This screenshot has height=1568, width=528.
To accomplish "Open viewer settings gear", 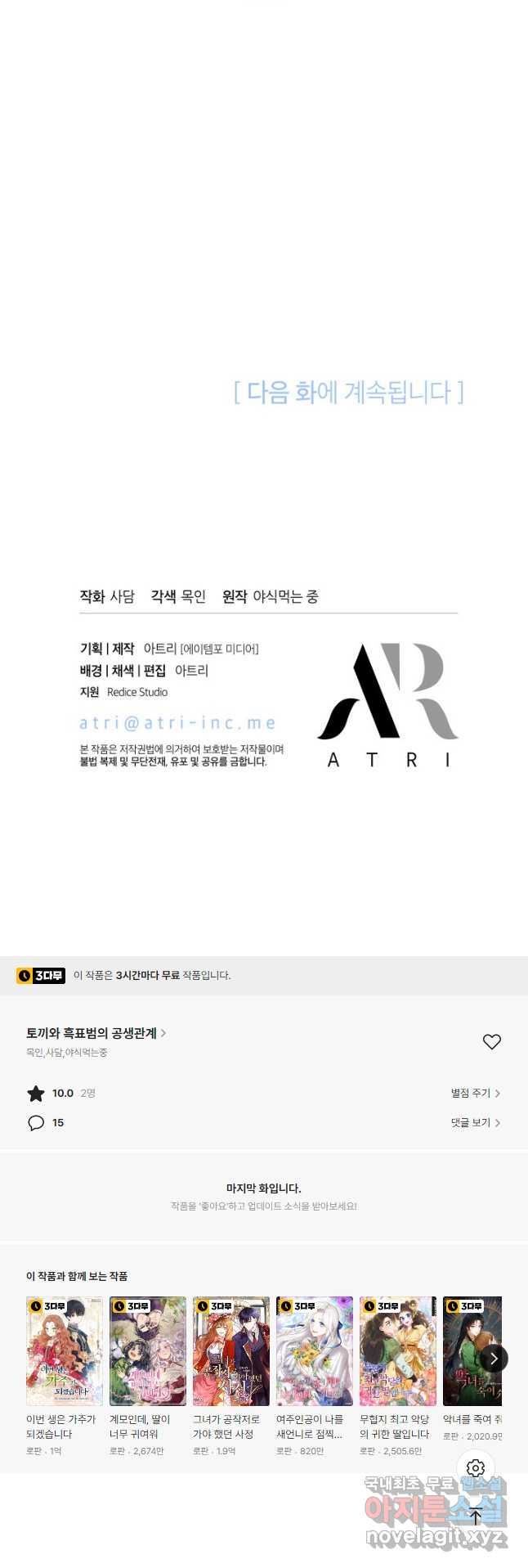I will 476,1467.
